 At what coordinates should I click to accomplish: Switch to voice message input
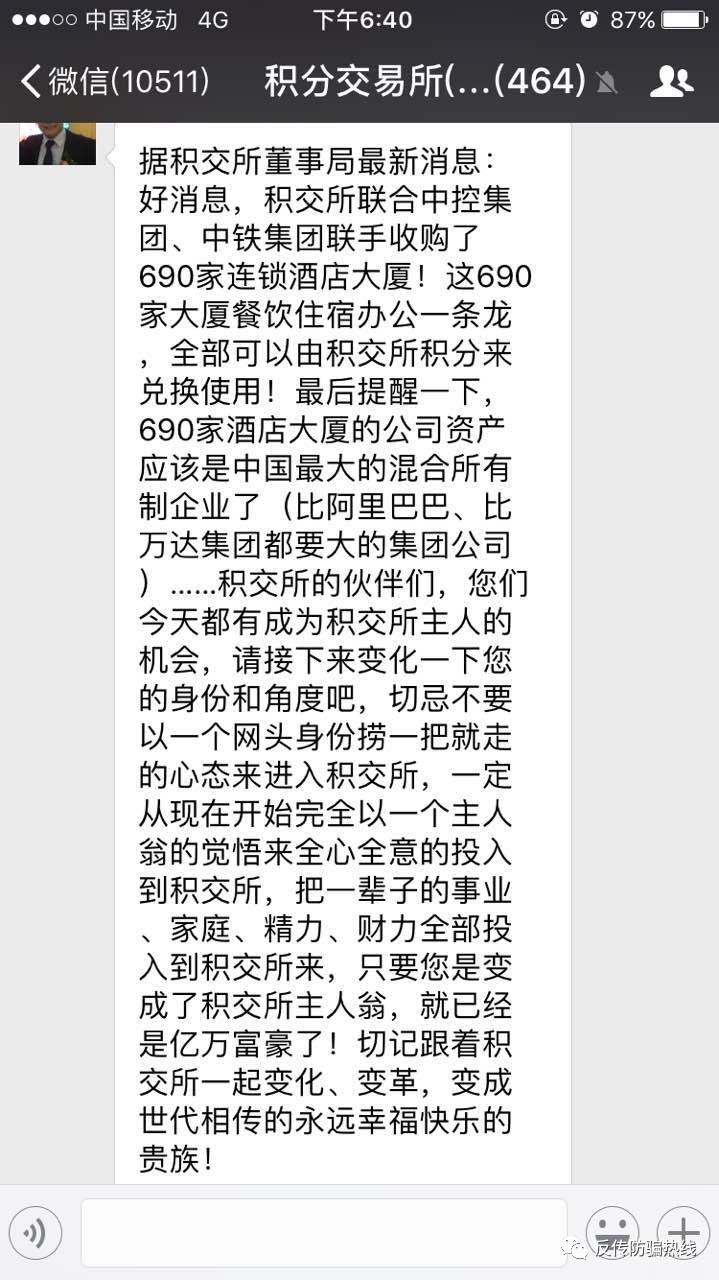coord(36,1233)
